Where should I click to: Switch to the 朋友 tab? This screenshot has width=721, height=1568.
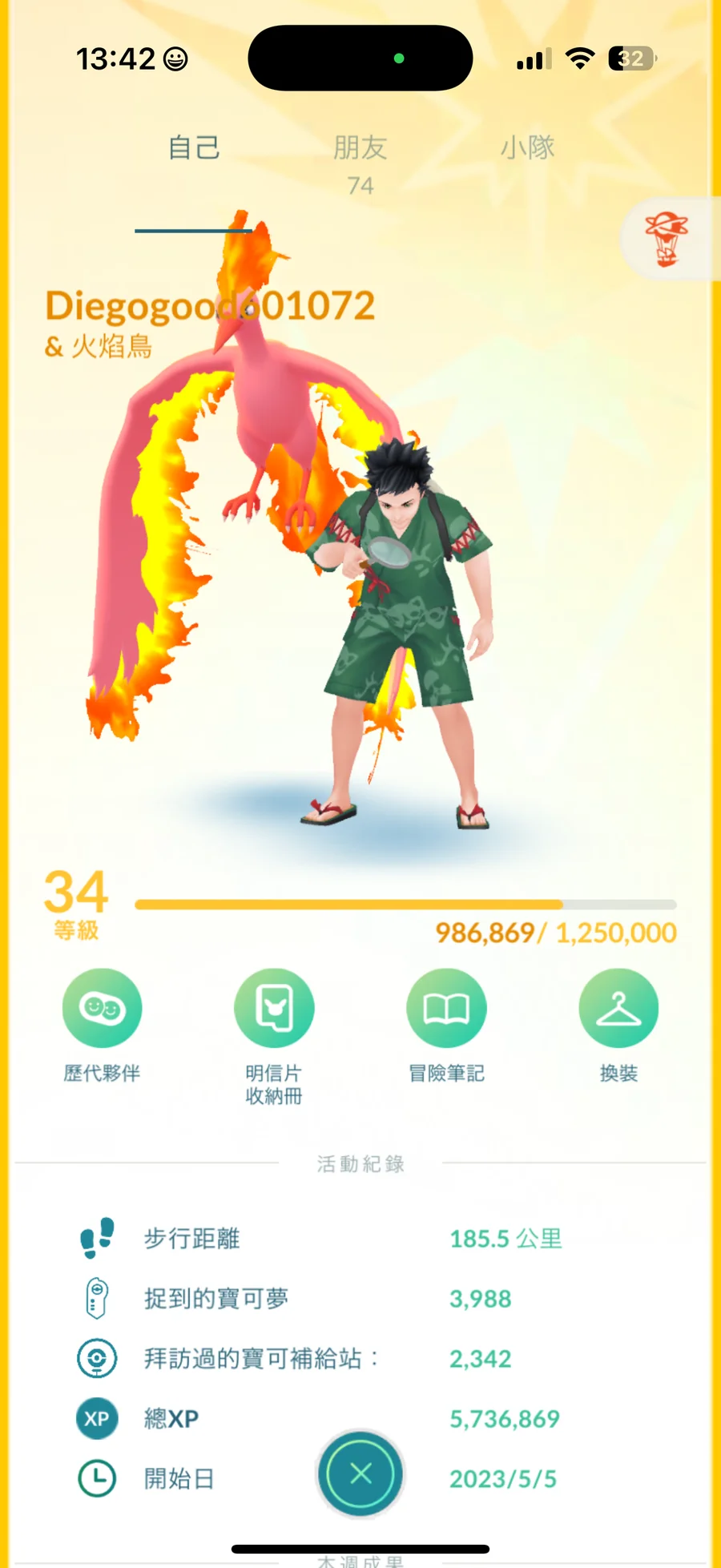(x=360, y=149)
